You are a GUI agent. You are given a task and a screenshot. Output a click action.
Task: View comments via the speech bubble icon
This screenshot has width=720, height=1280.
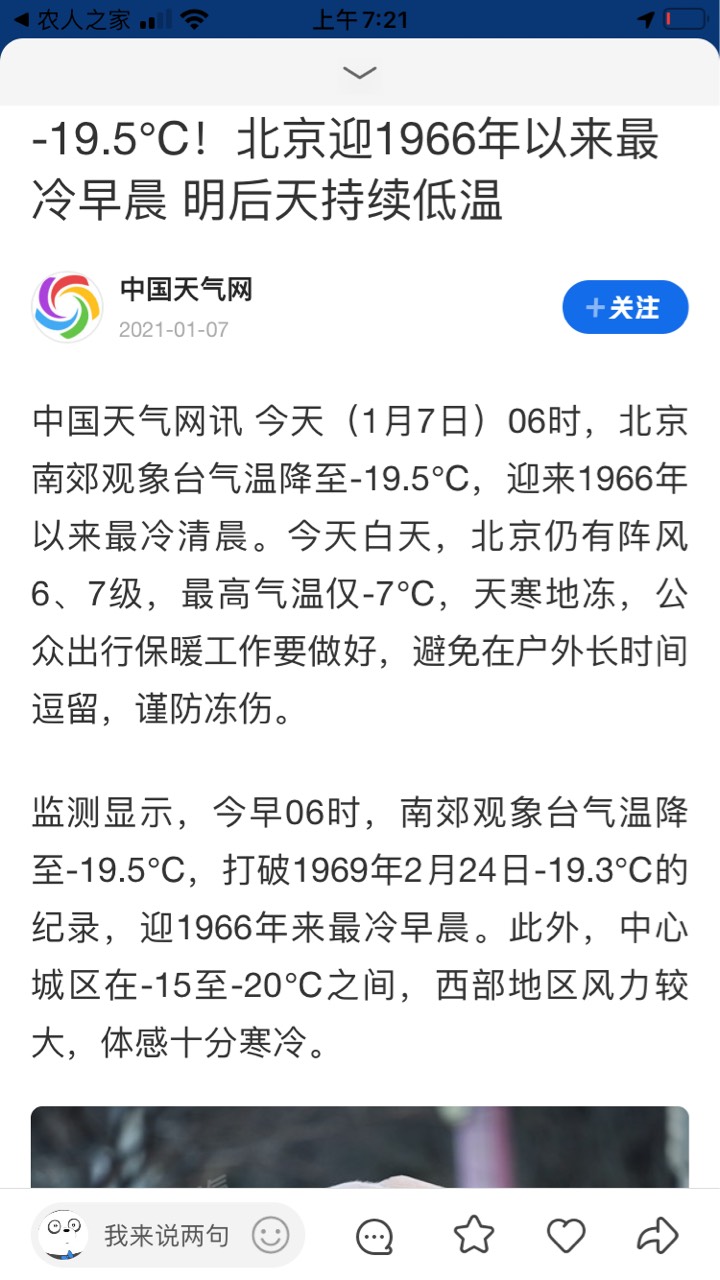tap(375, 1237)
